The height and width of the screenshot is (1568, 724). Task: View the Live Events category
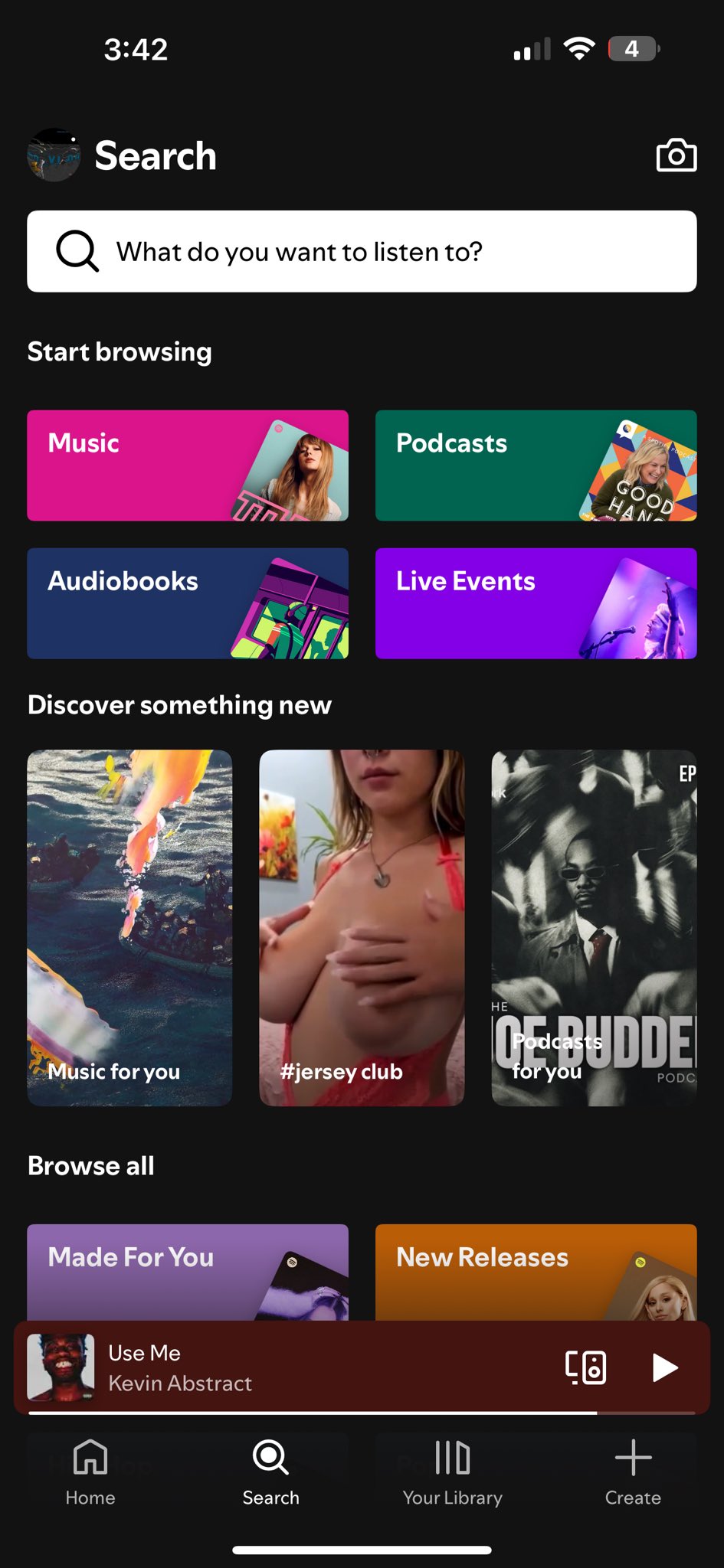coord(536,603)
